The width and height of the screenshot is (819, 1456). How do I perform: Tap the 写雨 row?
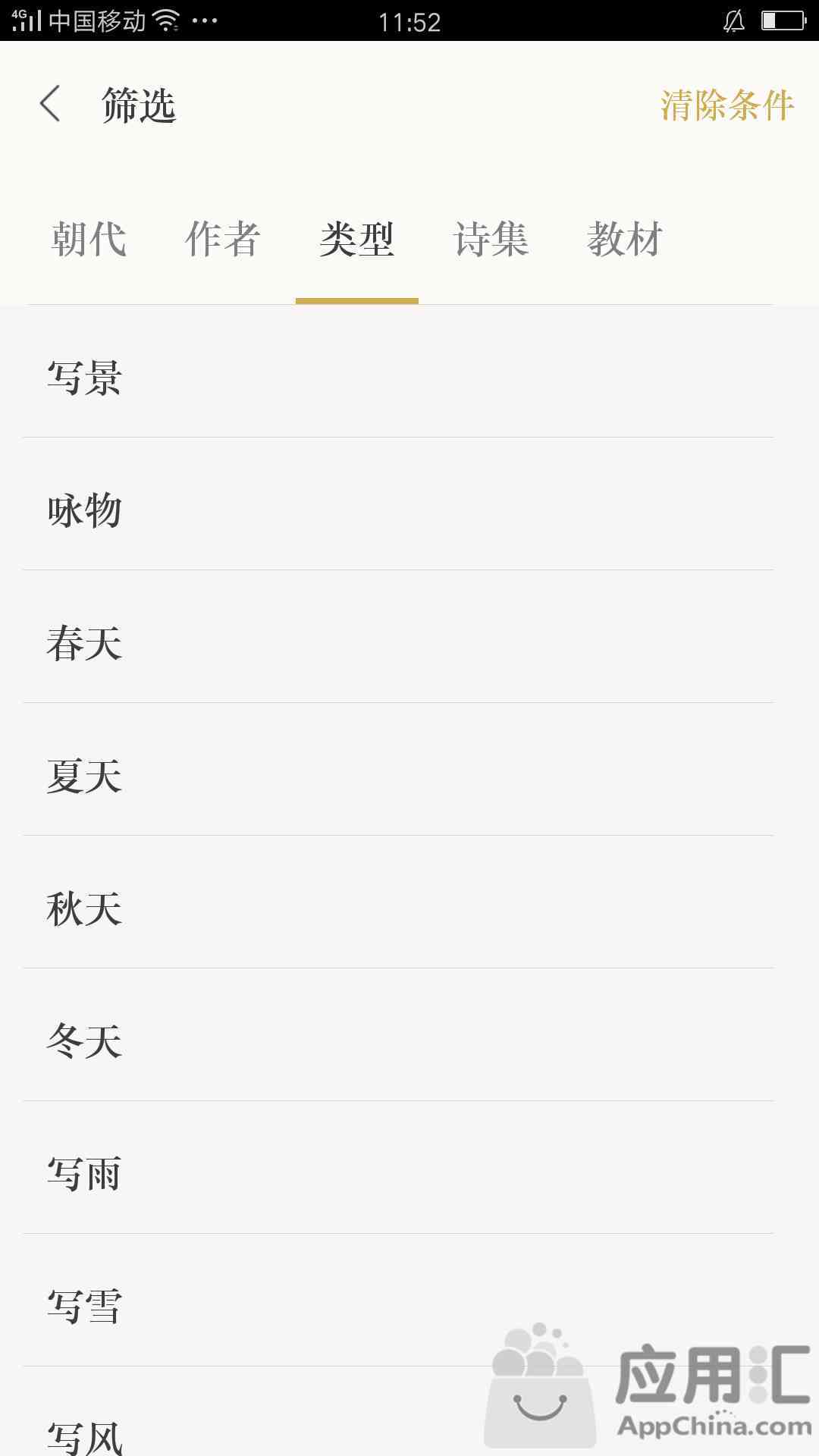pos(398,1168)
